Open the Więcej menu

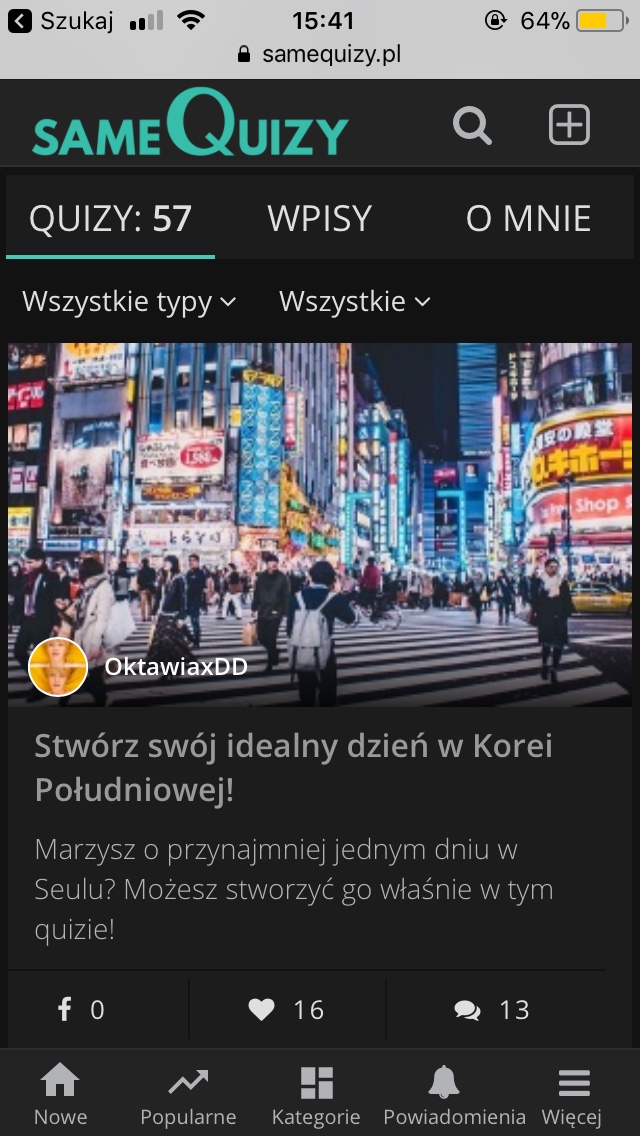coord(572,1096)
